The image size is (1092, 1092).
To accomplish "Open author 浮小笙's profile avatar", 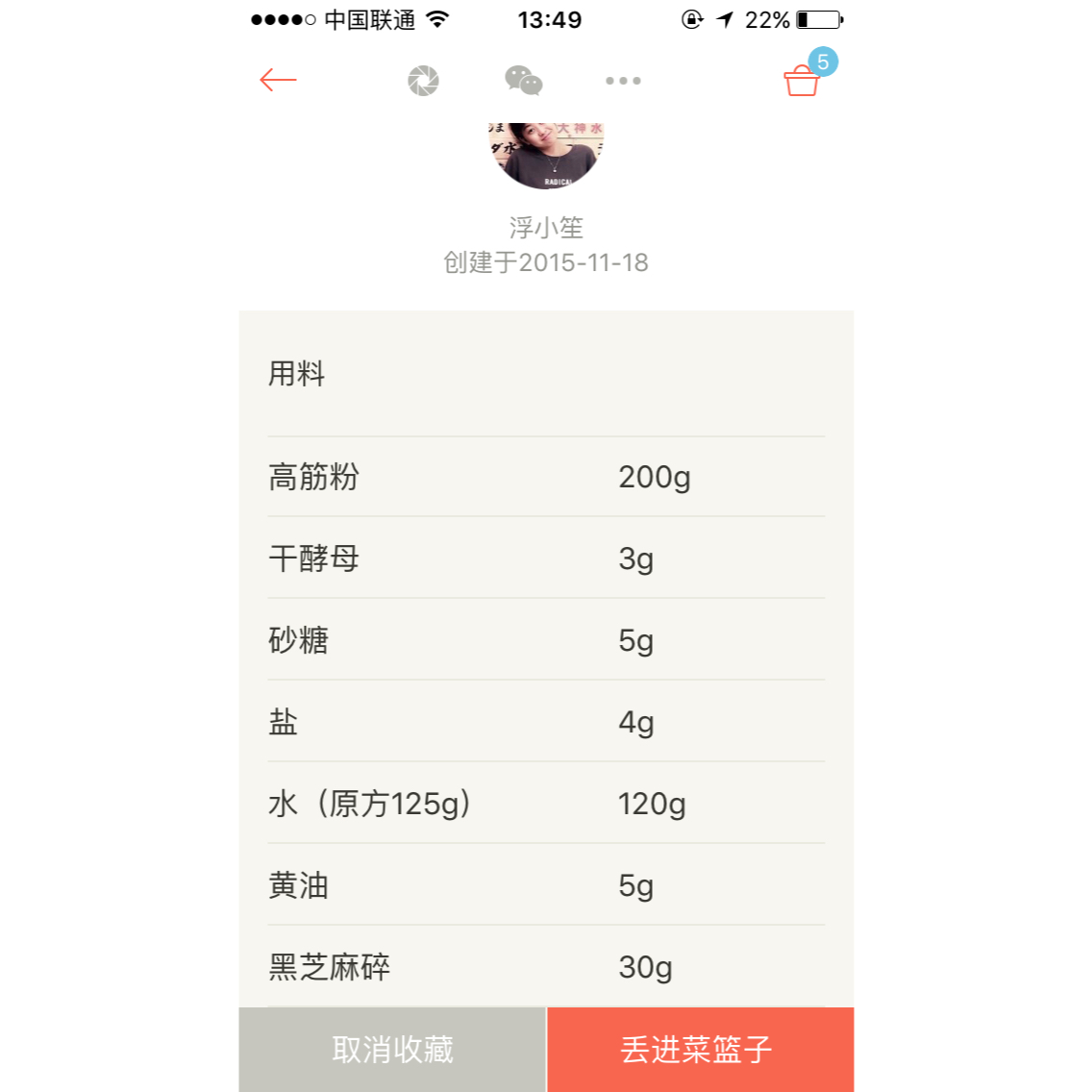I will click(x=547, y=155).
